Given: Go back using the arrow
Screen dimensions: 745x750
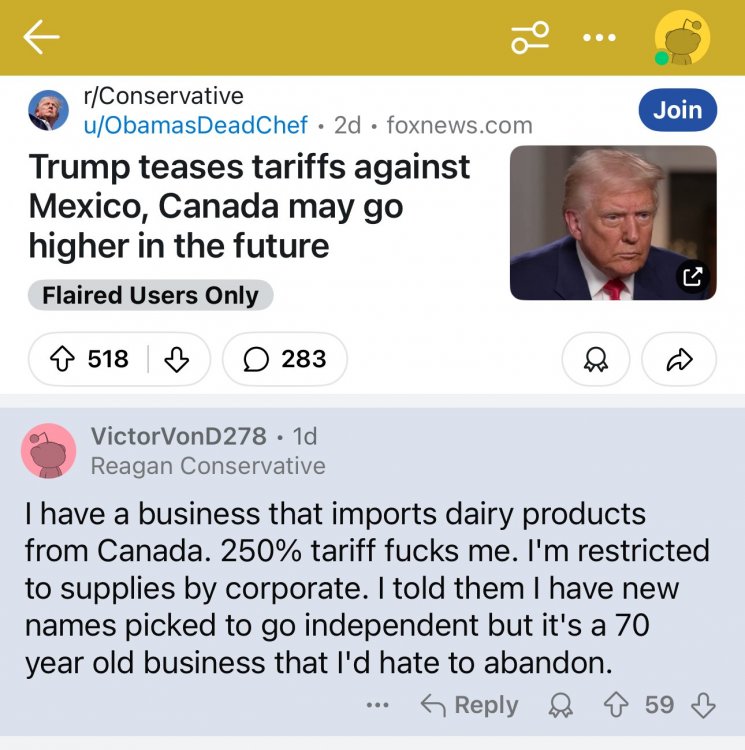Looking at the screenshot, I should [x=42, y=38].
